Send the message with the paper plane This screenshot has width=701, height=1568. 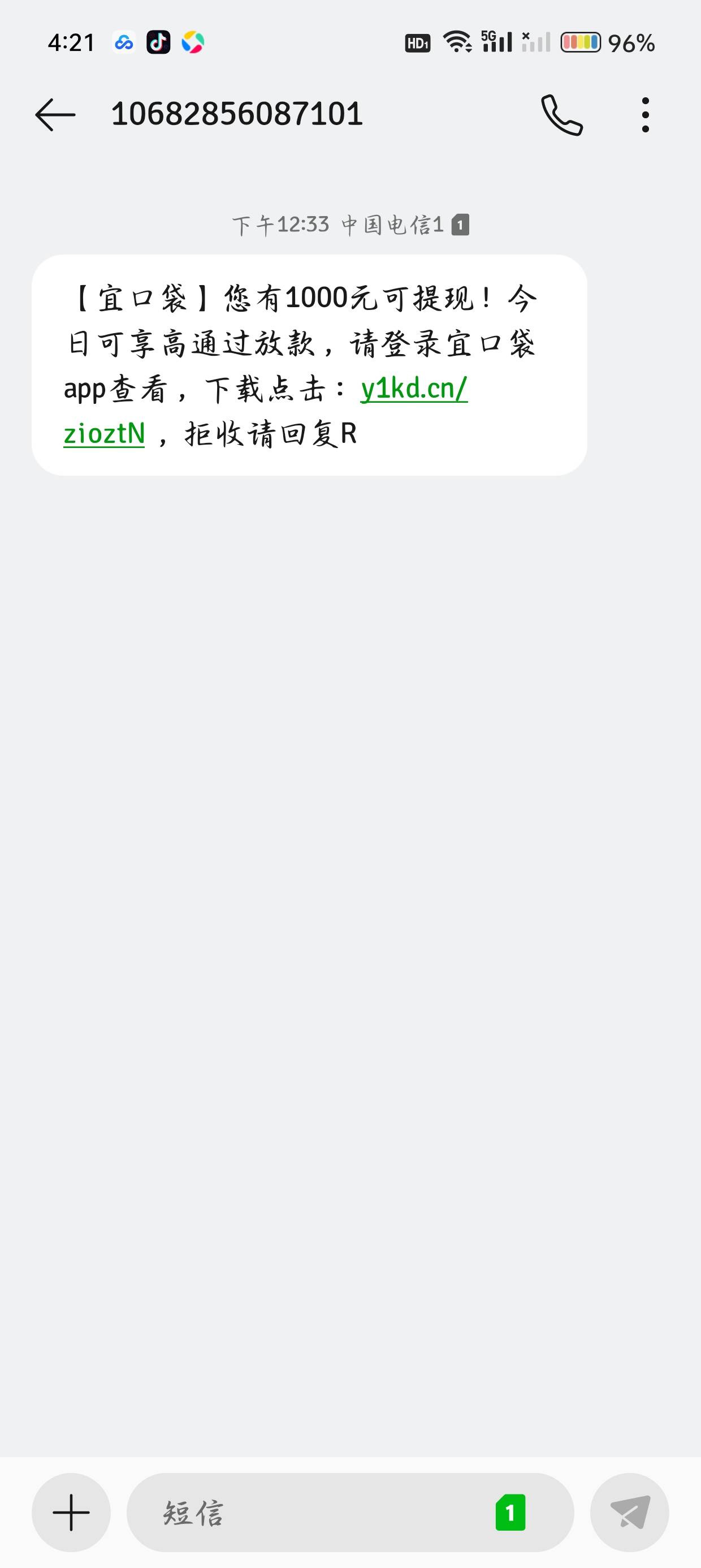point(629,1512)
